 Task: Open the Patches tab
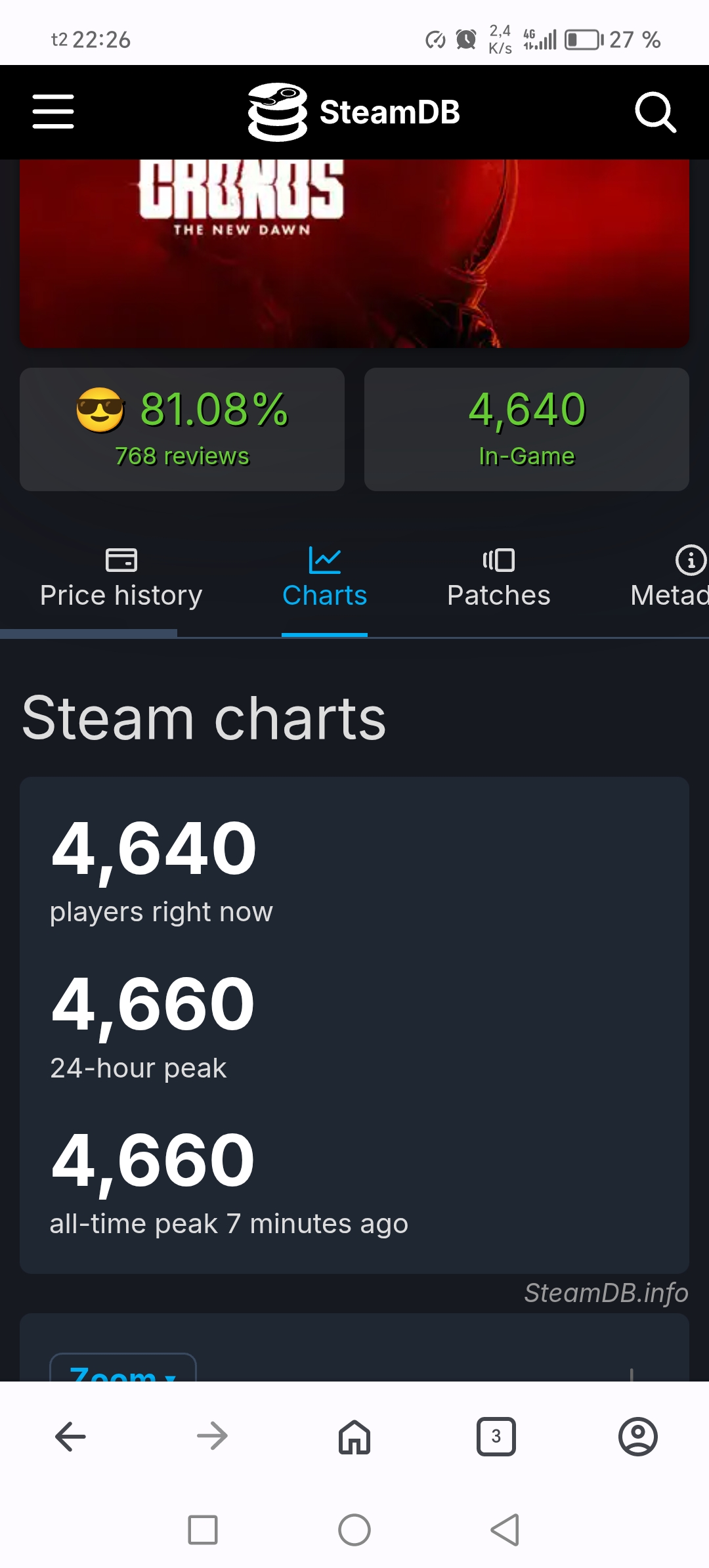498,578
